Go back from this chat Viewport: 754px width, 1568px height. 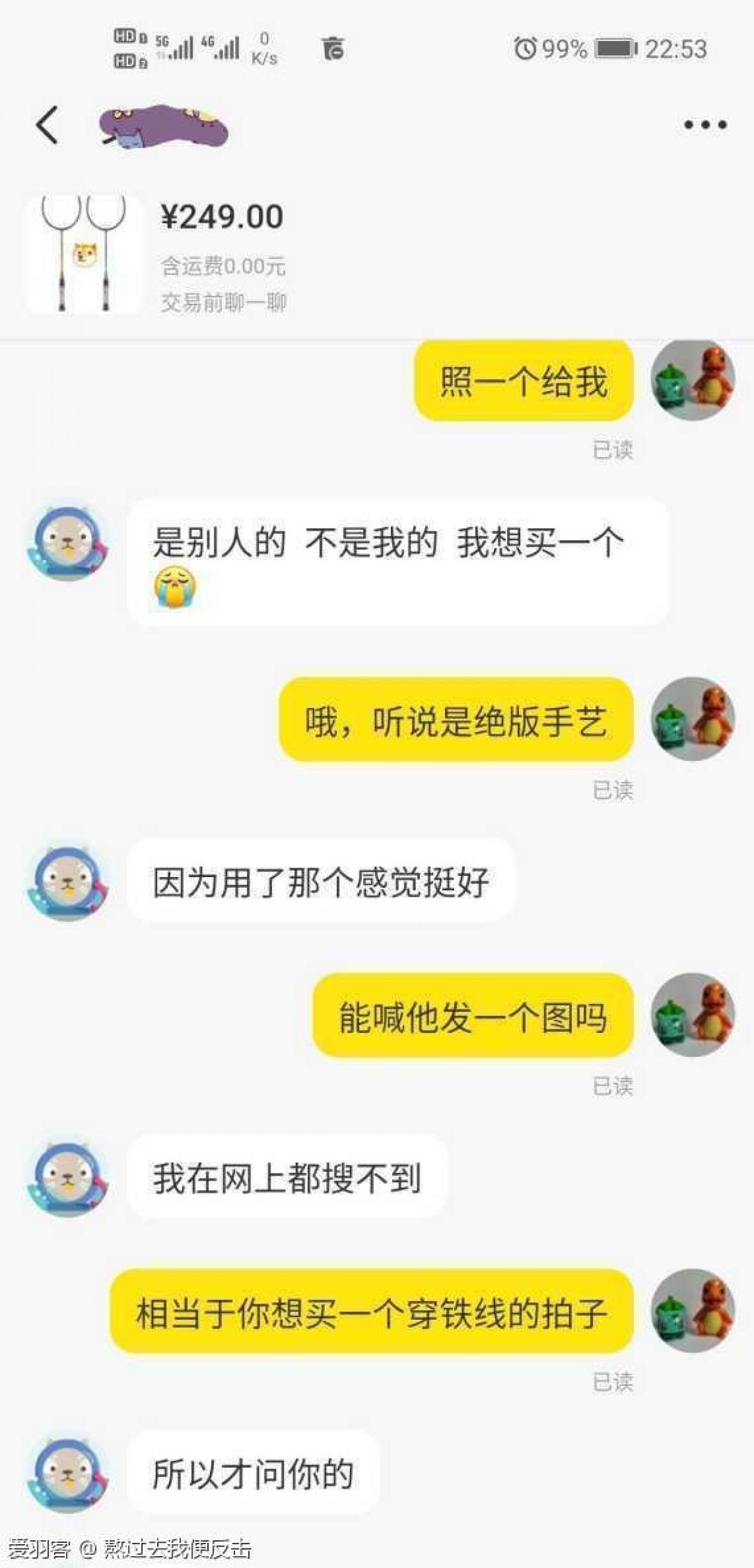(47, 125)
